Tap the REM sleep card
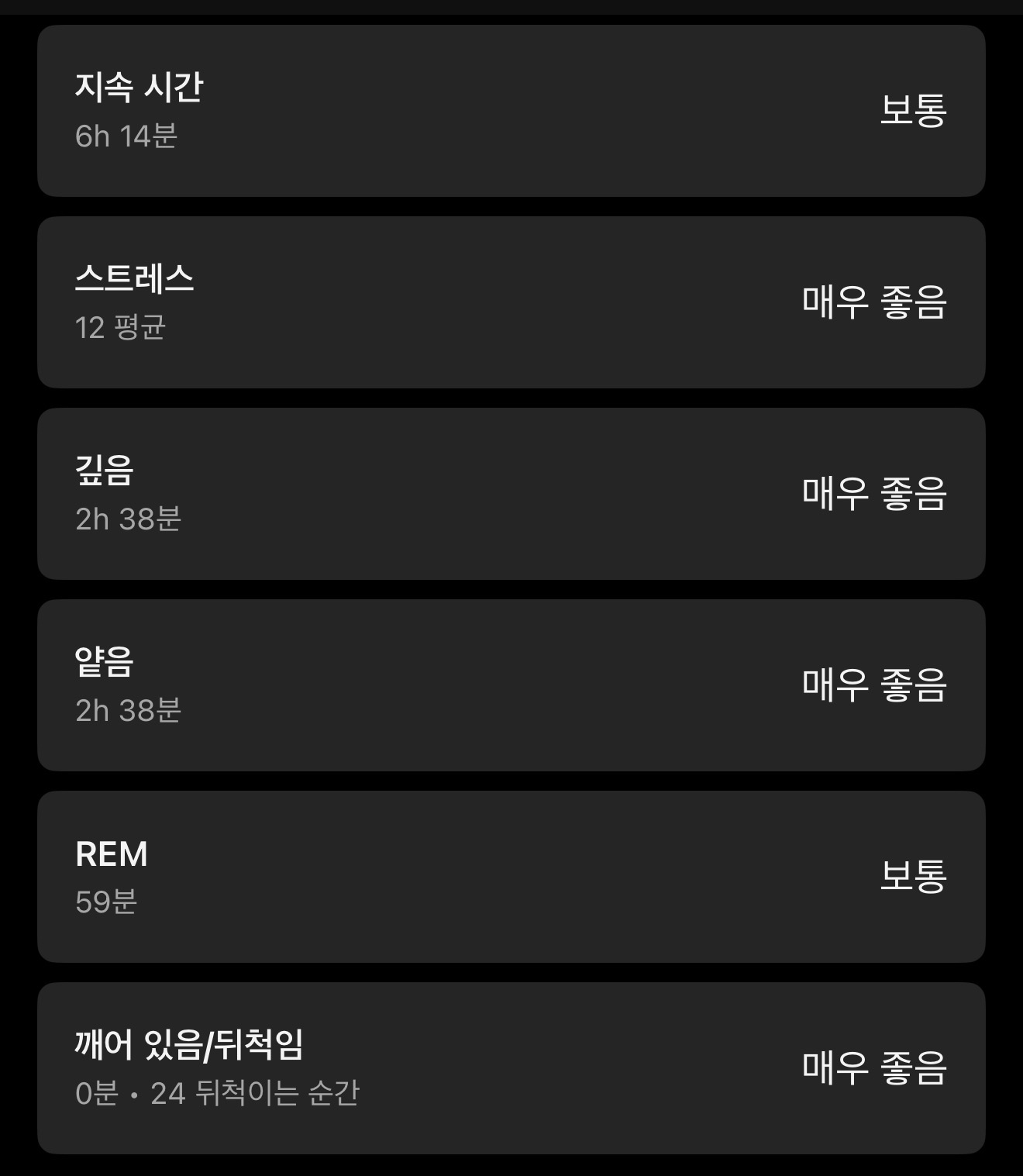 (x=511, y=877)
